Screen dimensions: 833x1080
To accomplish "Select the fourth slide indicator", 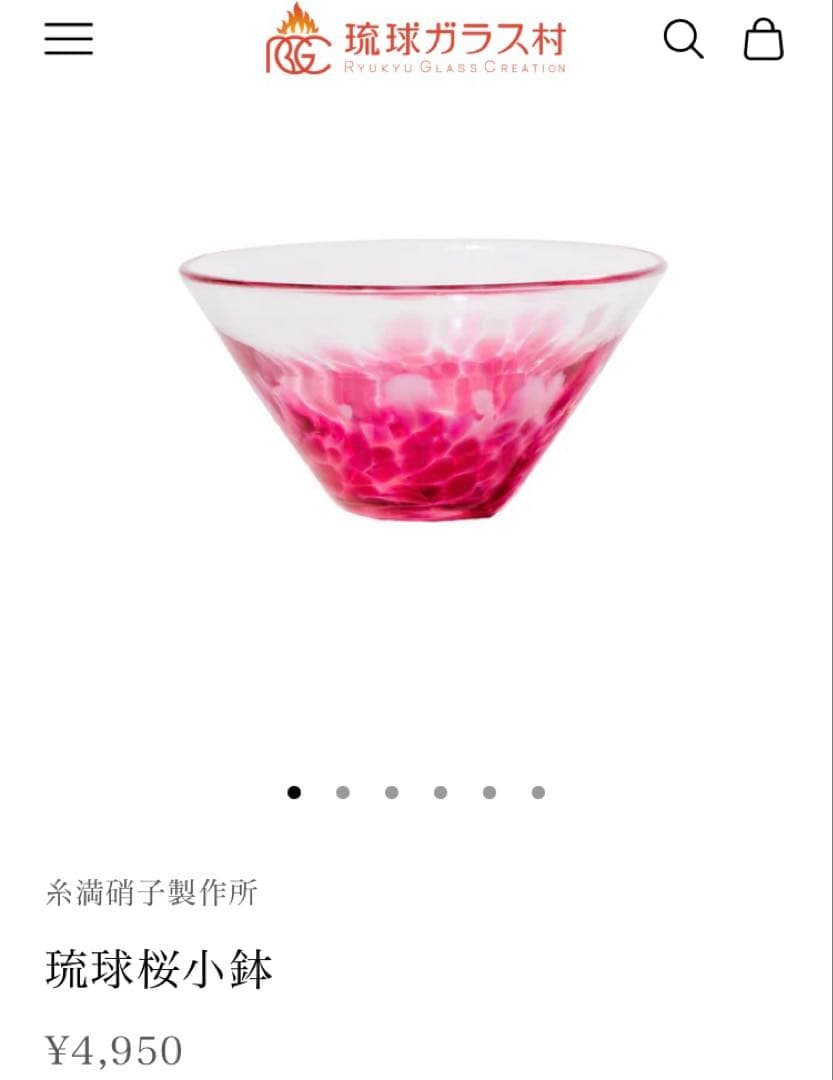I will [438, 793].
